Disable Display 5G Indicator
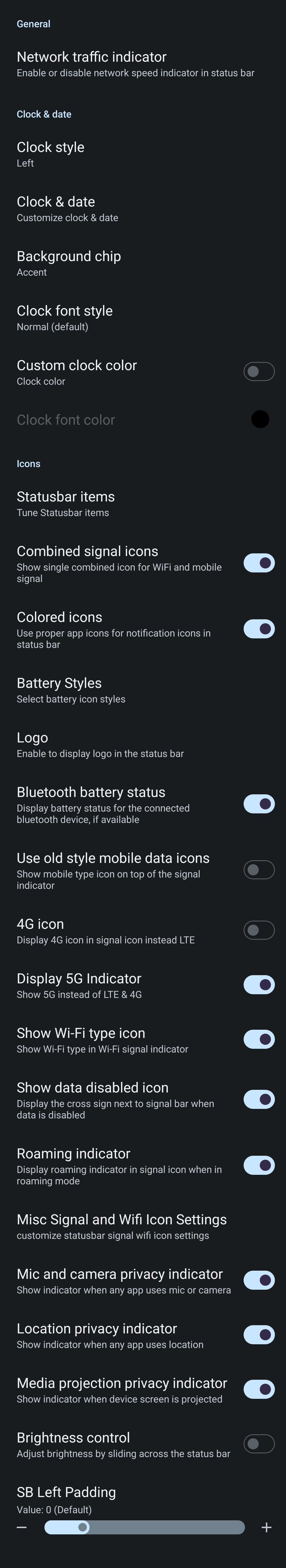 (259, 985)
